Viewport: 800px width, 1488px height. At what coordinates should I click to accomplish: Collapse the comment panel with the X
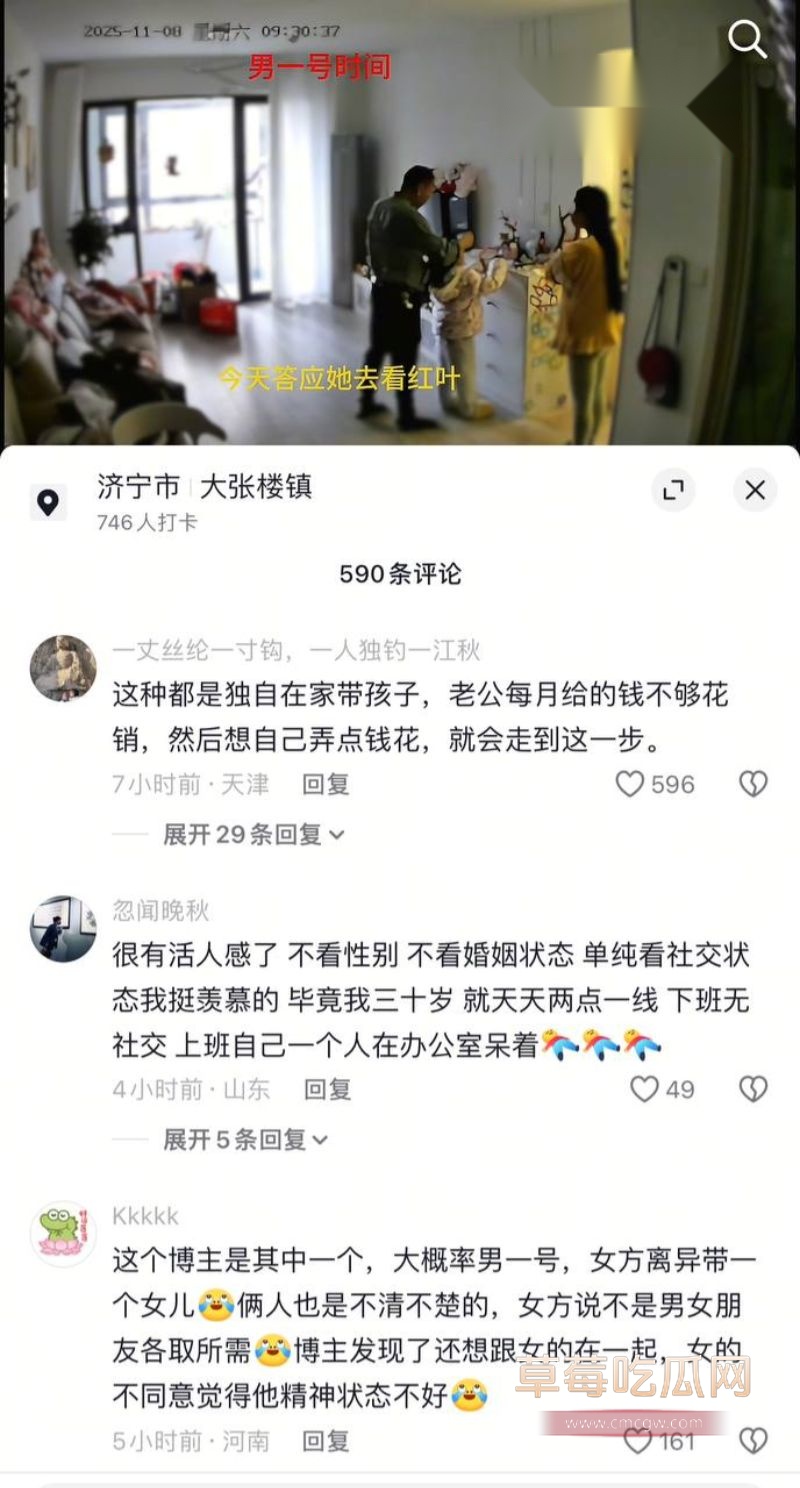coord(755,490)
